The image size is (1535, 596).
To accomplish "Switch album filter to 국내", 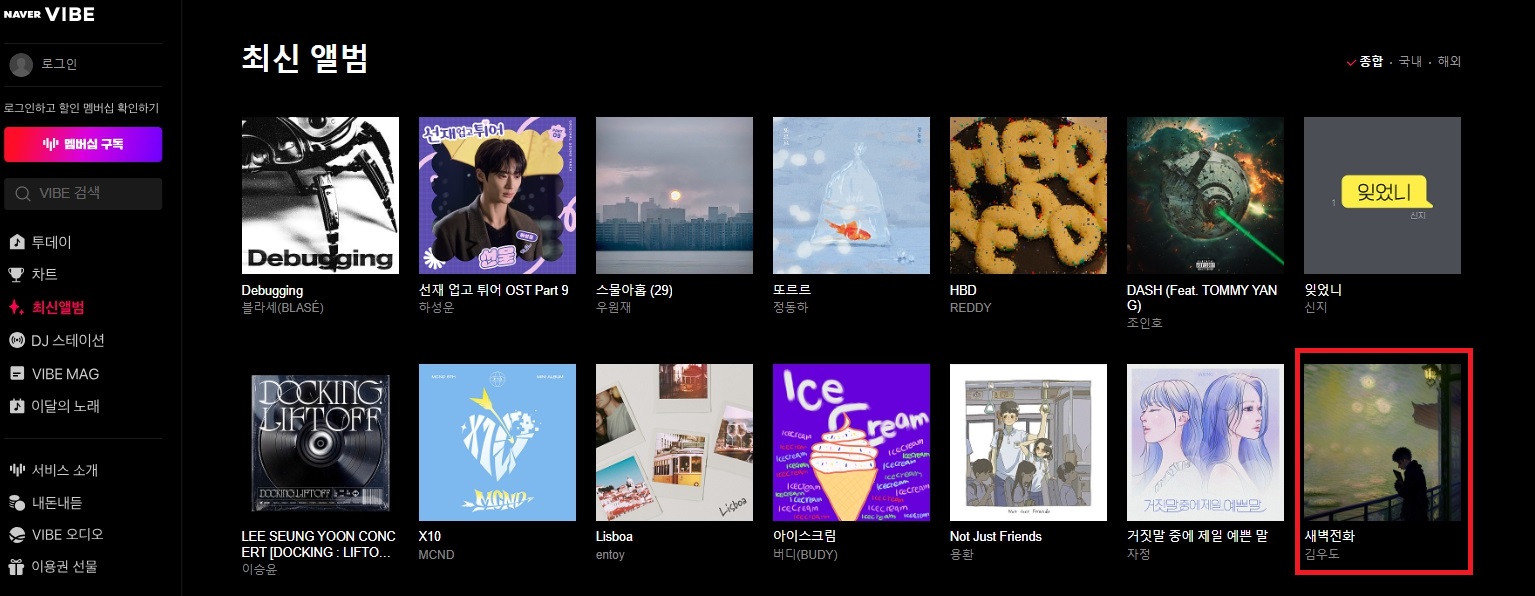I will [x=1410, y=62].
